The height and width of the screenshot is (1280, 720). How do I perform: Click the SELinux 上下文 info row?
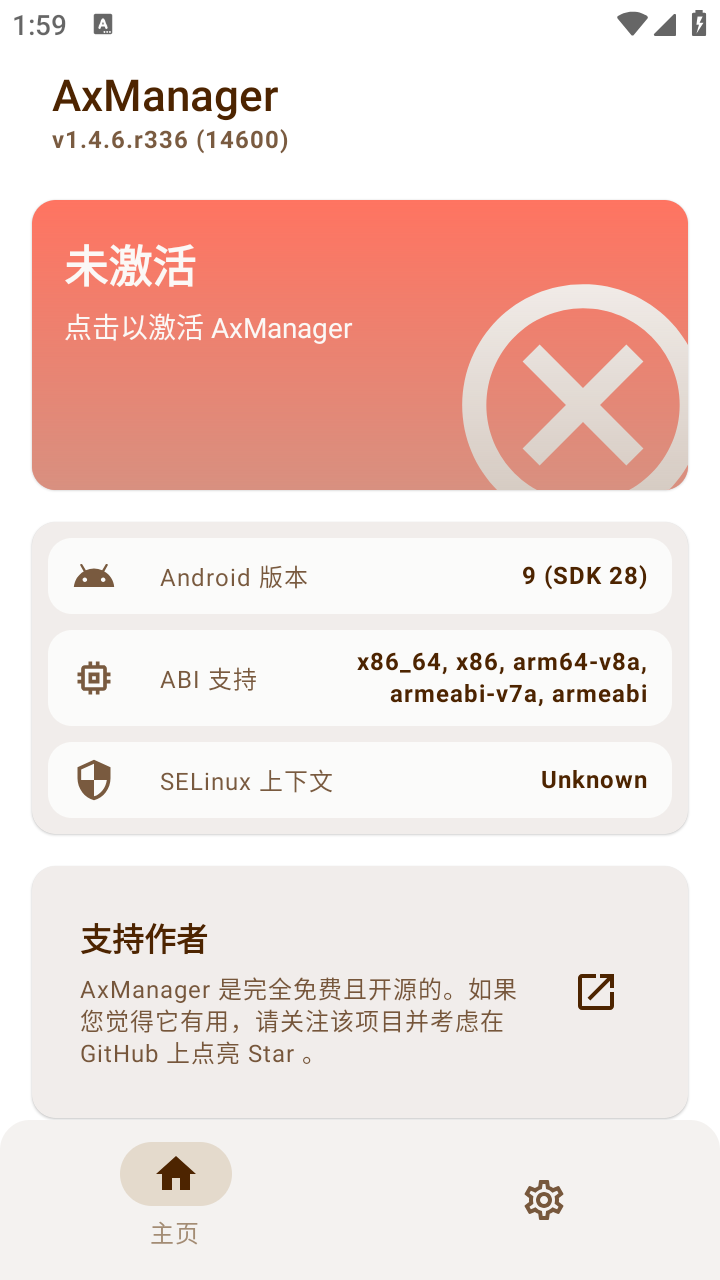(360, 781)
